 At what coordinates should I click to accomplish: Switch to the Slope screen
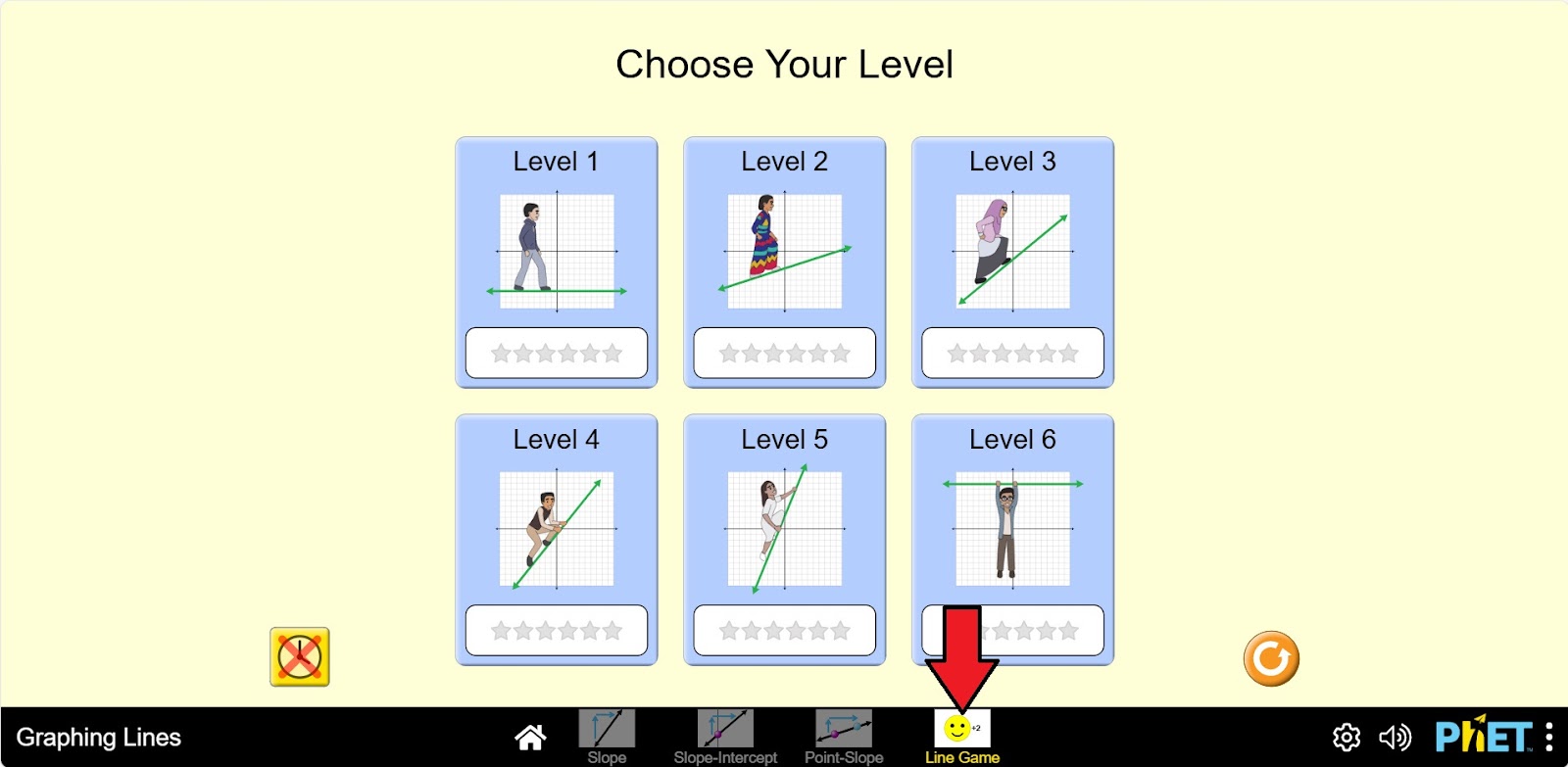(x=607, y=737)
